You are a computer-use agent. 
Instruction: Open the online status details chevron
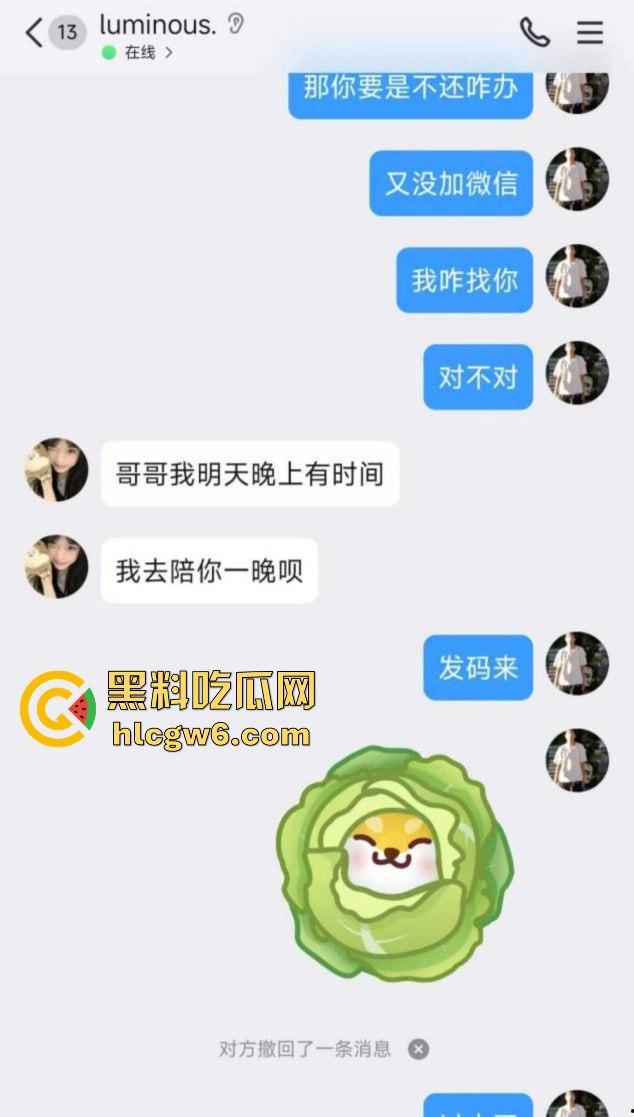(x=169, y=53)
